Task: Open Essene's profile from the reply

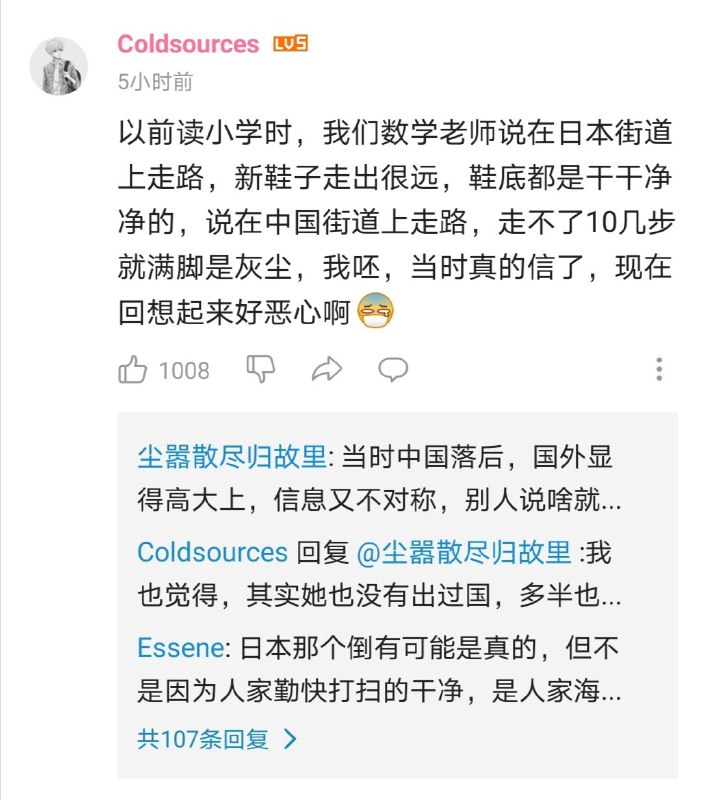Action: tap(178, 646)
